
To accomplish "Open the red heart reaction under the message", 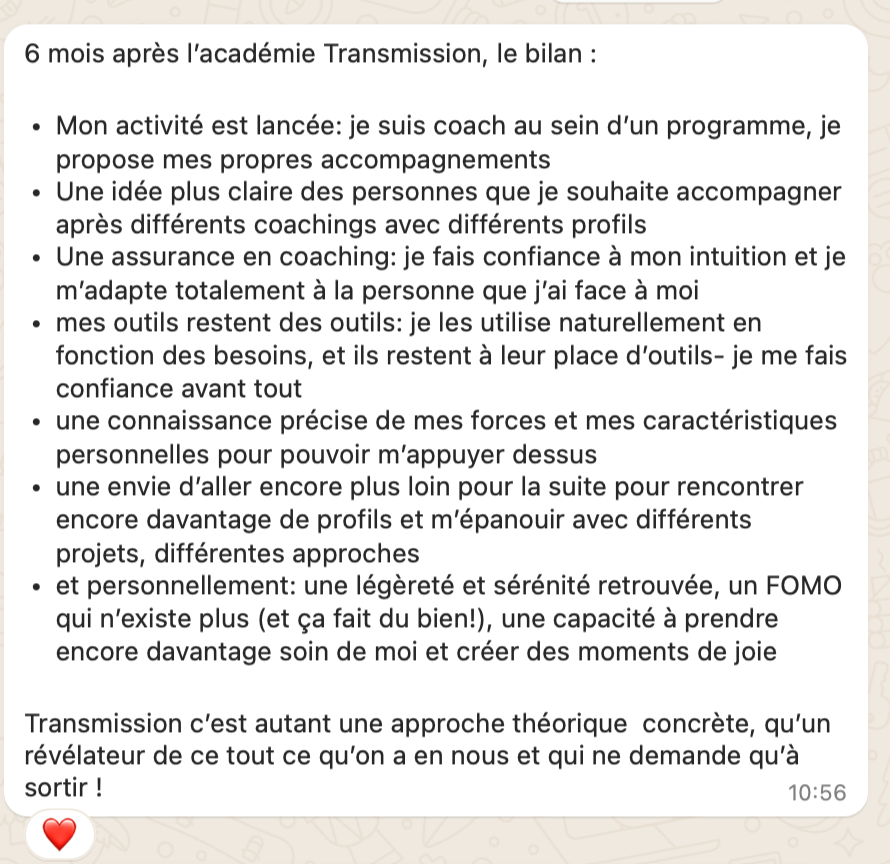I will [x=60, y=834].
